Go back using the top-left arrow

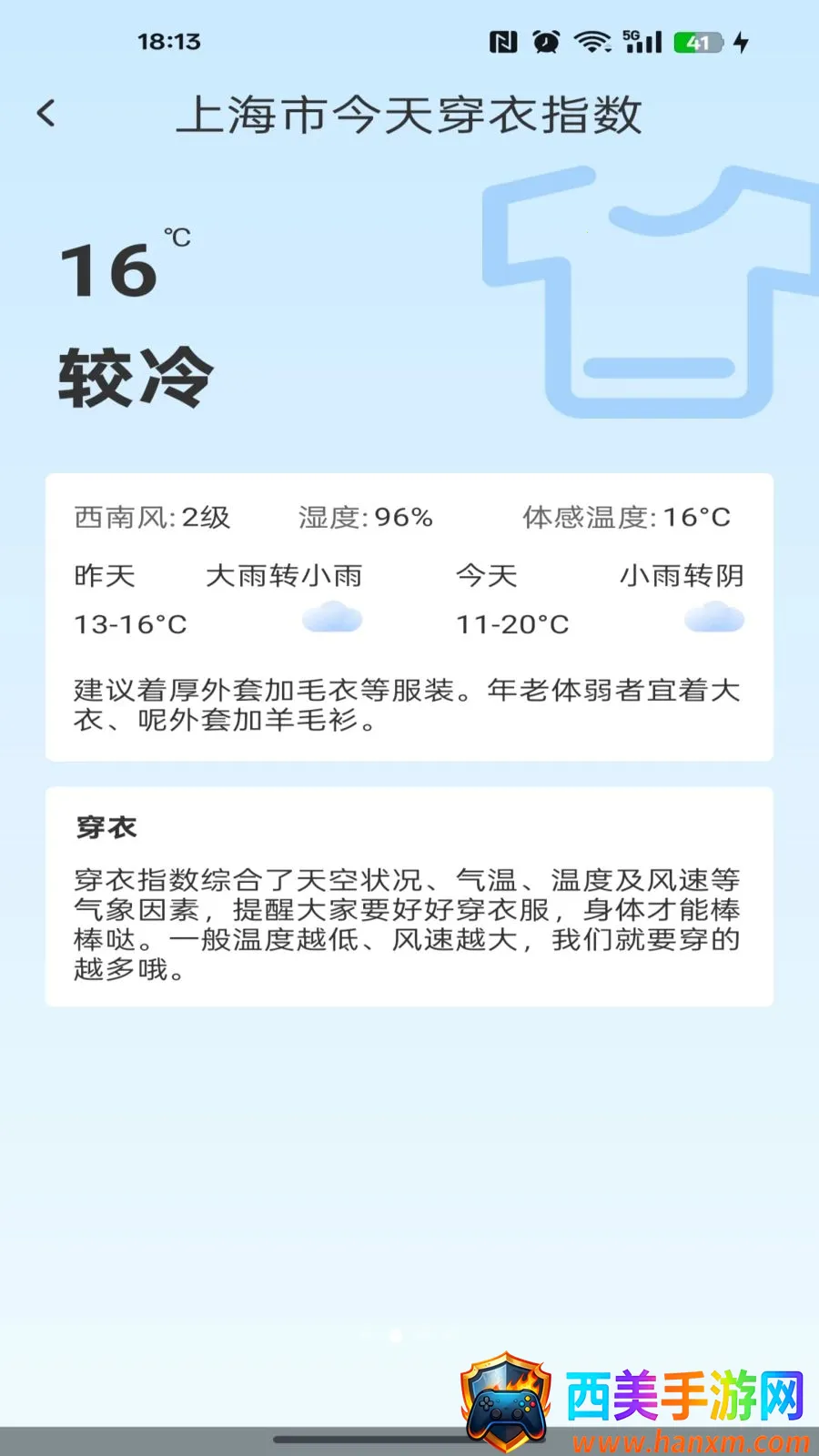[46, 114]
